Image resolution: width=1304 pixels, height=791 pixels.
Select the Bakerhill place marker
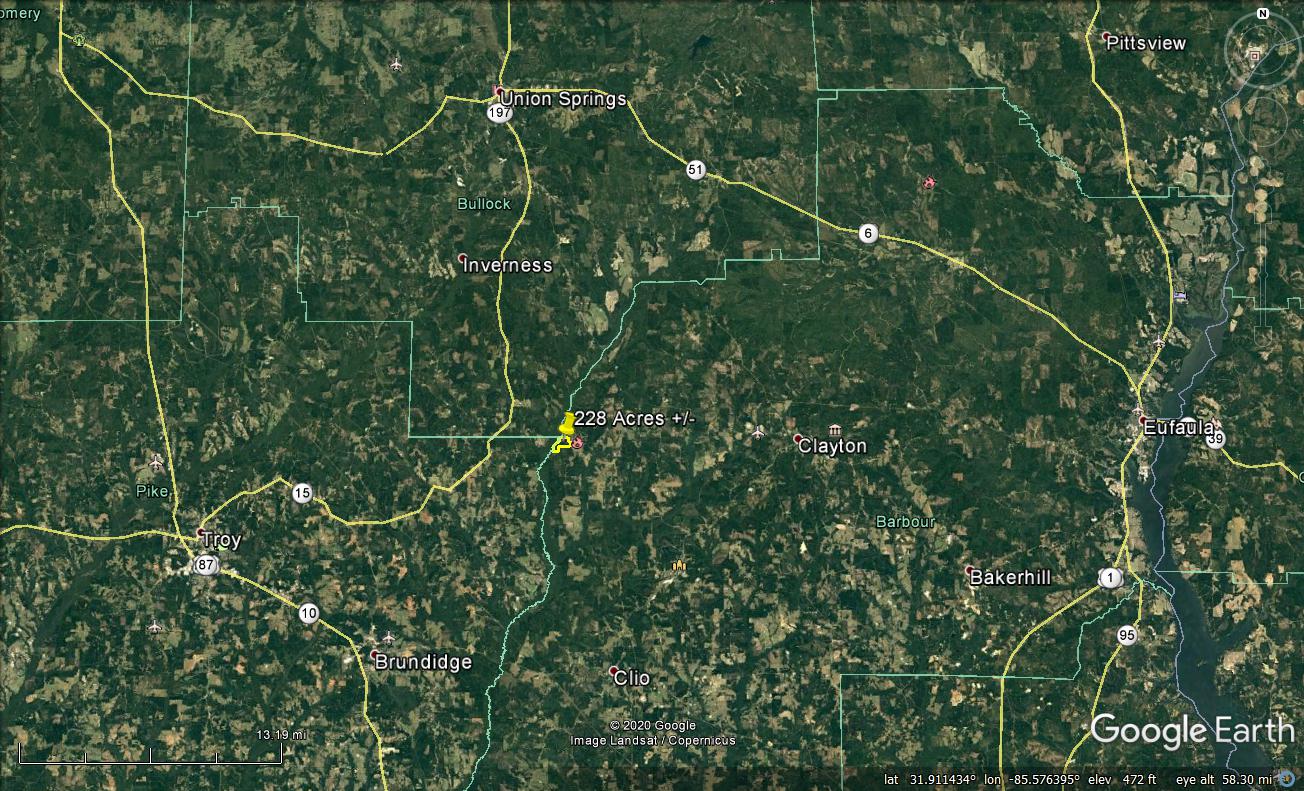coord(970,571)
